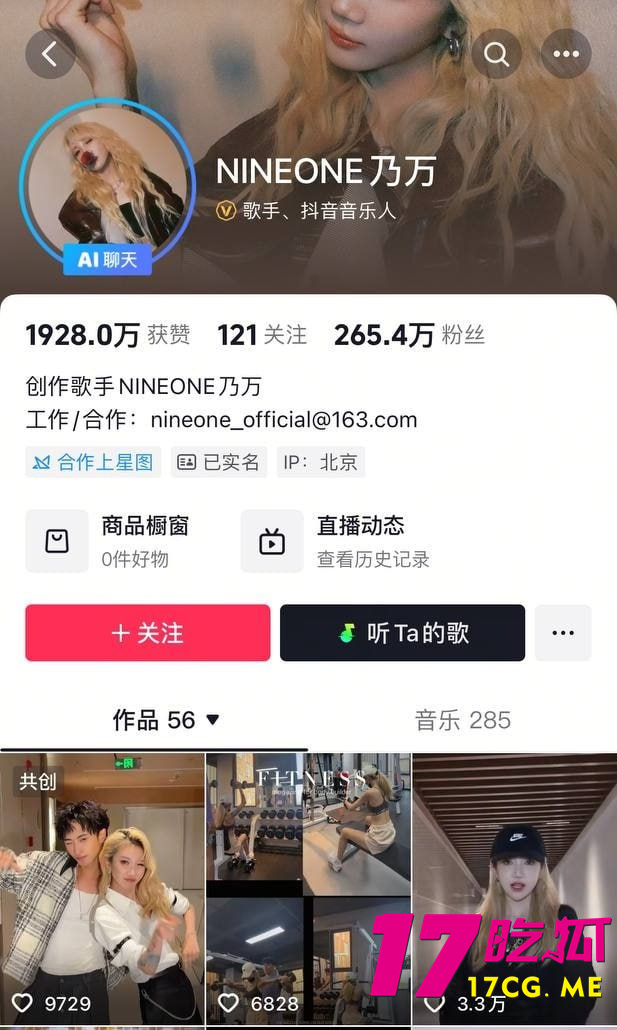View the 265.4万 粉丝 followers list

[409, 335]
